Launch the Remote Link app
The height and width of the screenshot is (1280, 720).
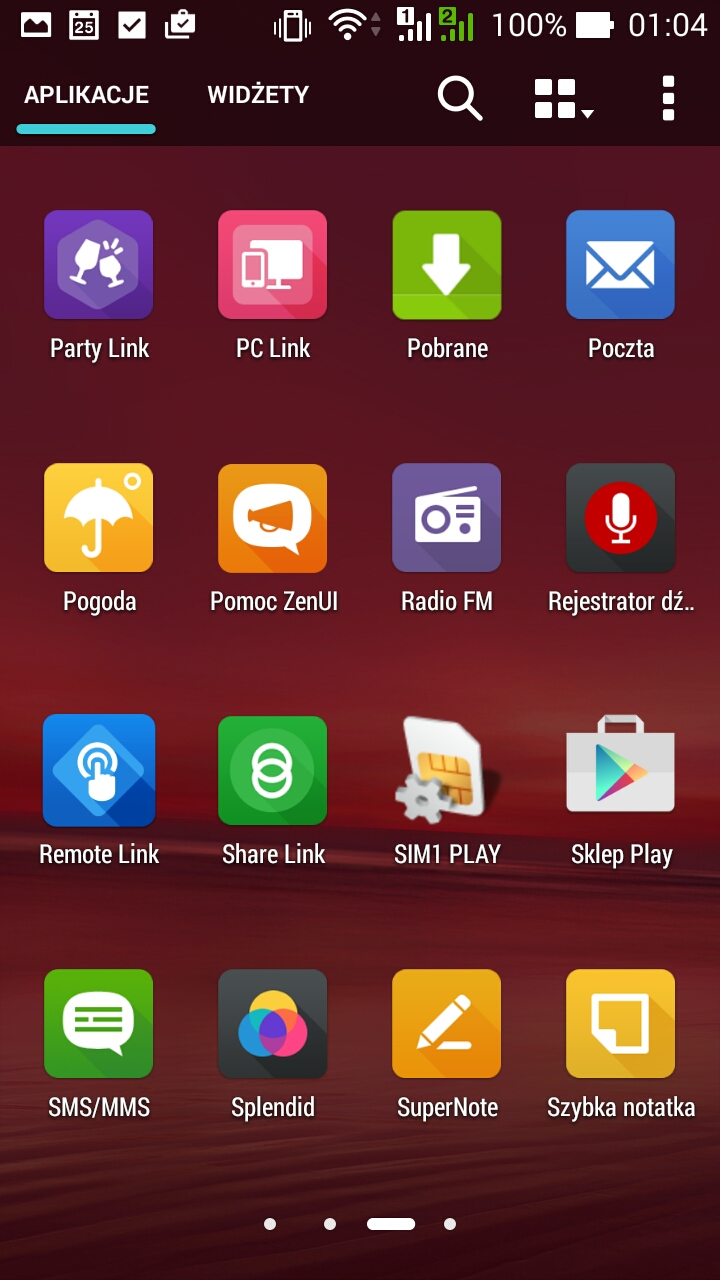point(99,771)
